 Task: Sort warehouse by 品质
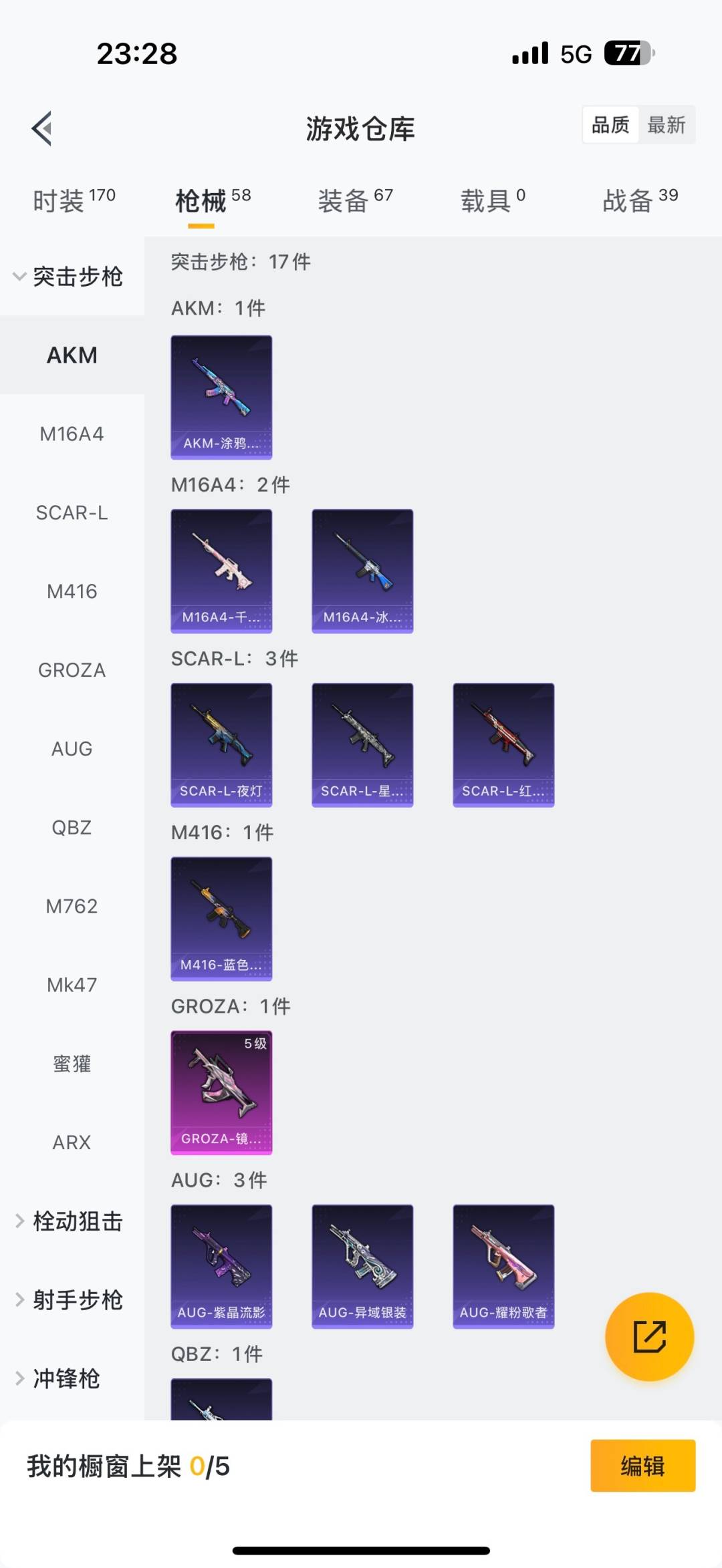pyautogui.click(x=610, y=125)
